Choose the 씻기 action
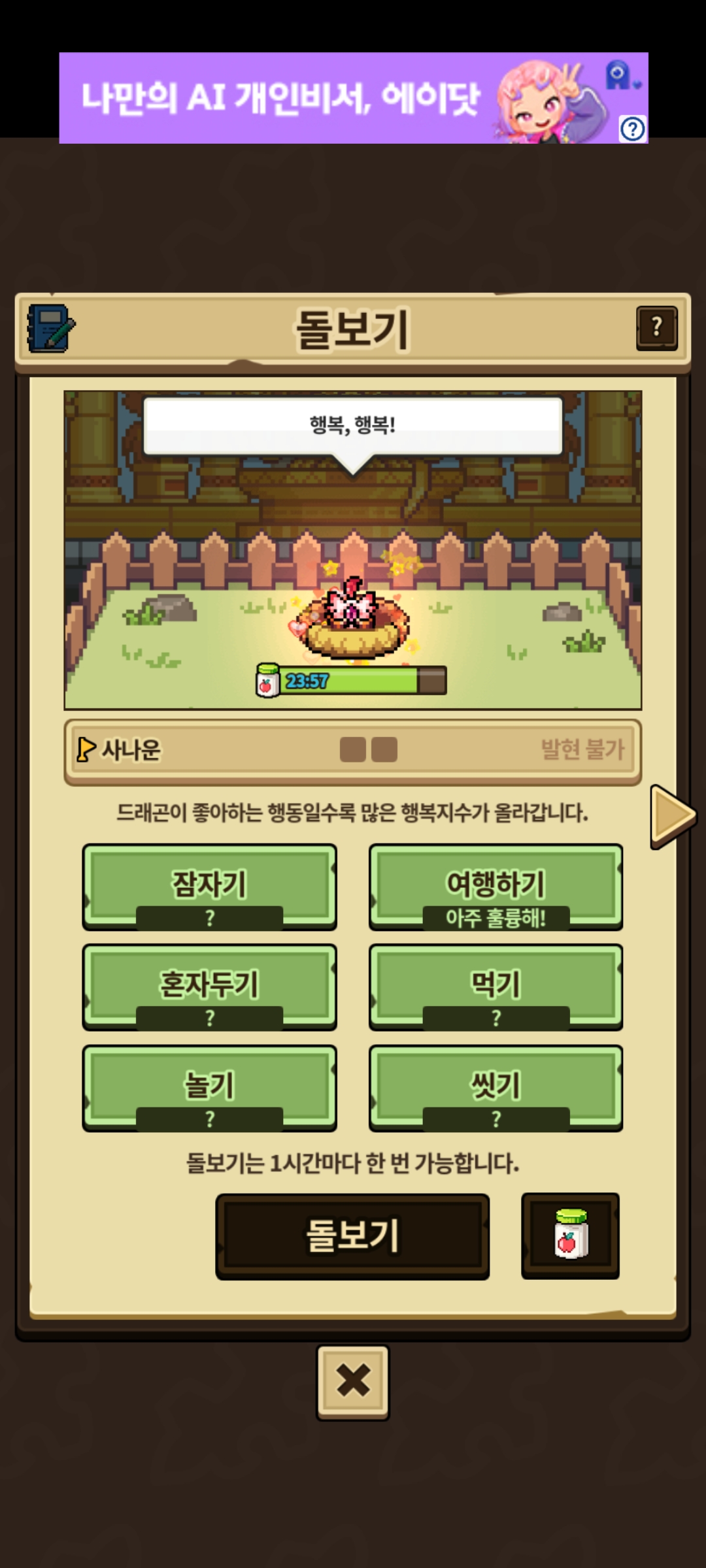The width and height of the screenshot is (706, 1568). (x=496, y=1086)
